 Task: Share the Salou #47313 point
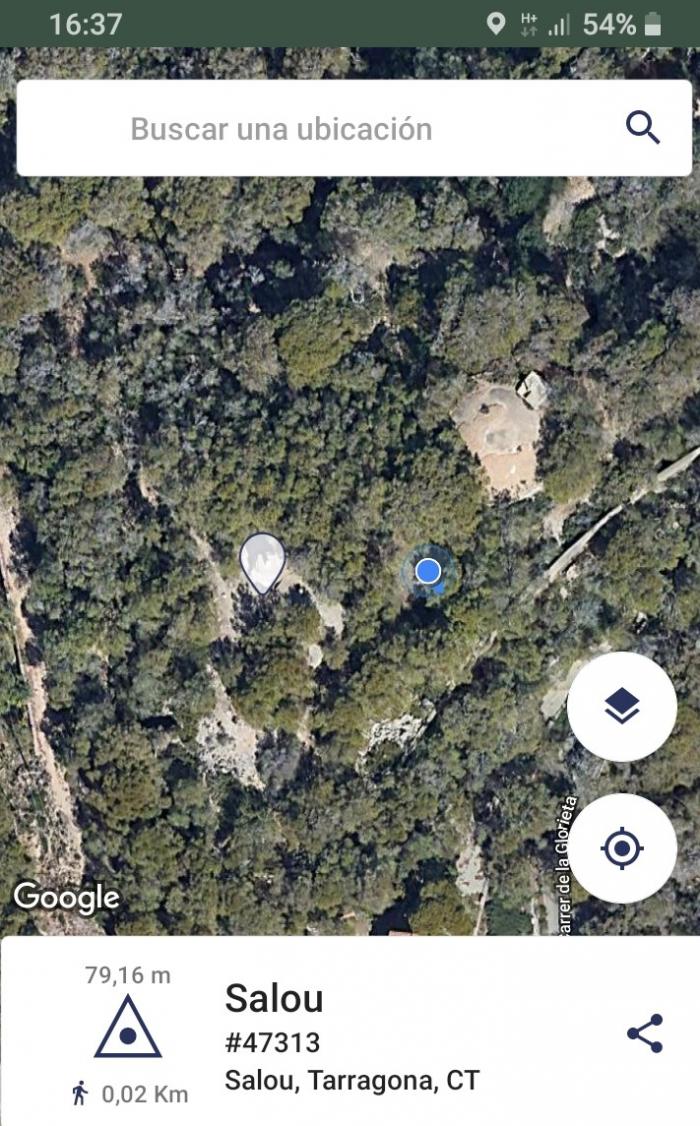point(645,1033)
